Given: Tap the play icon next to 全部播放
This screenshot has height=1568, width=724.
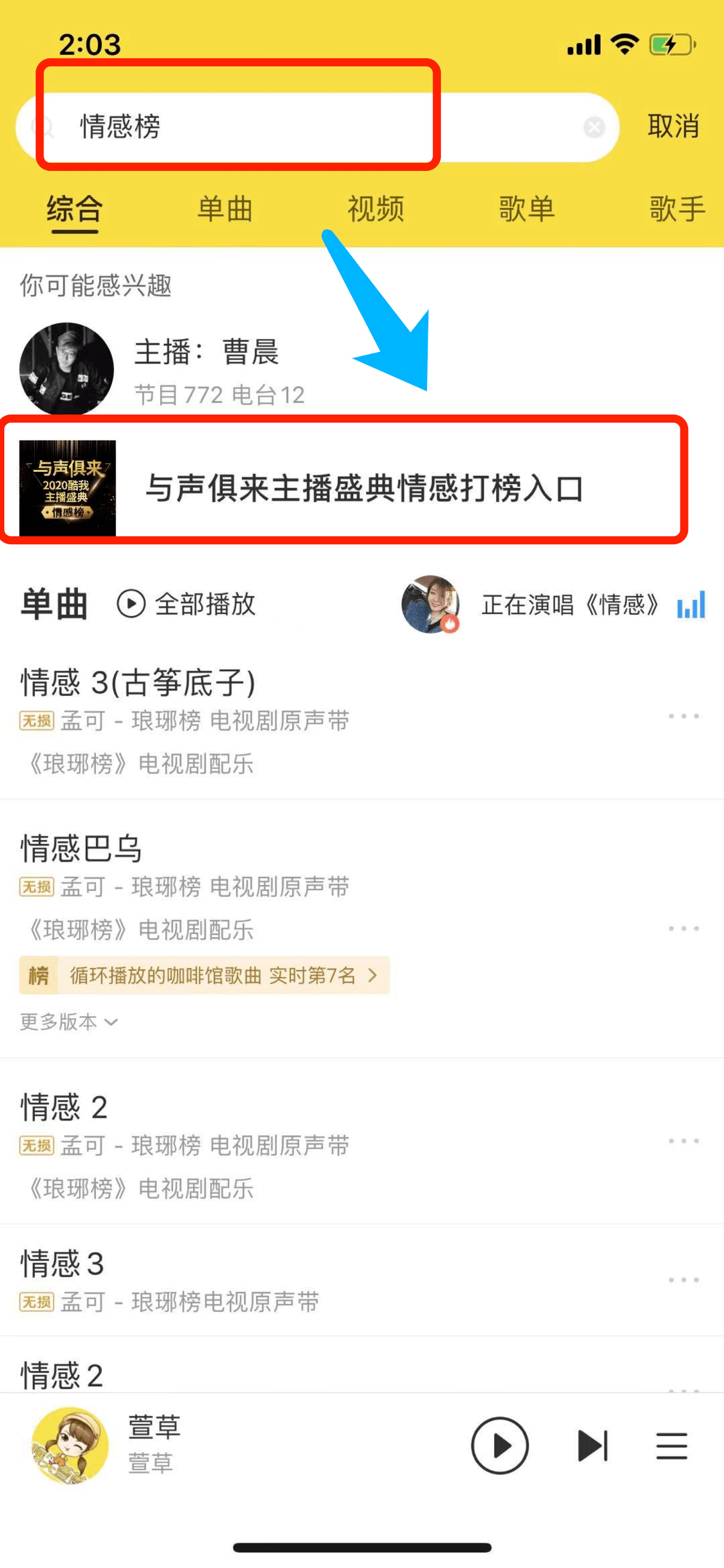Looking at the screenshot, I should point(131,603).
